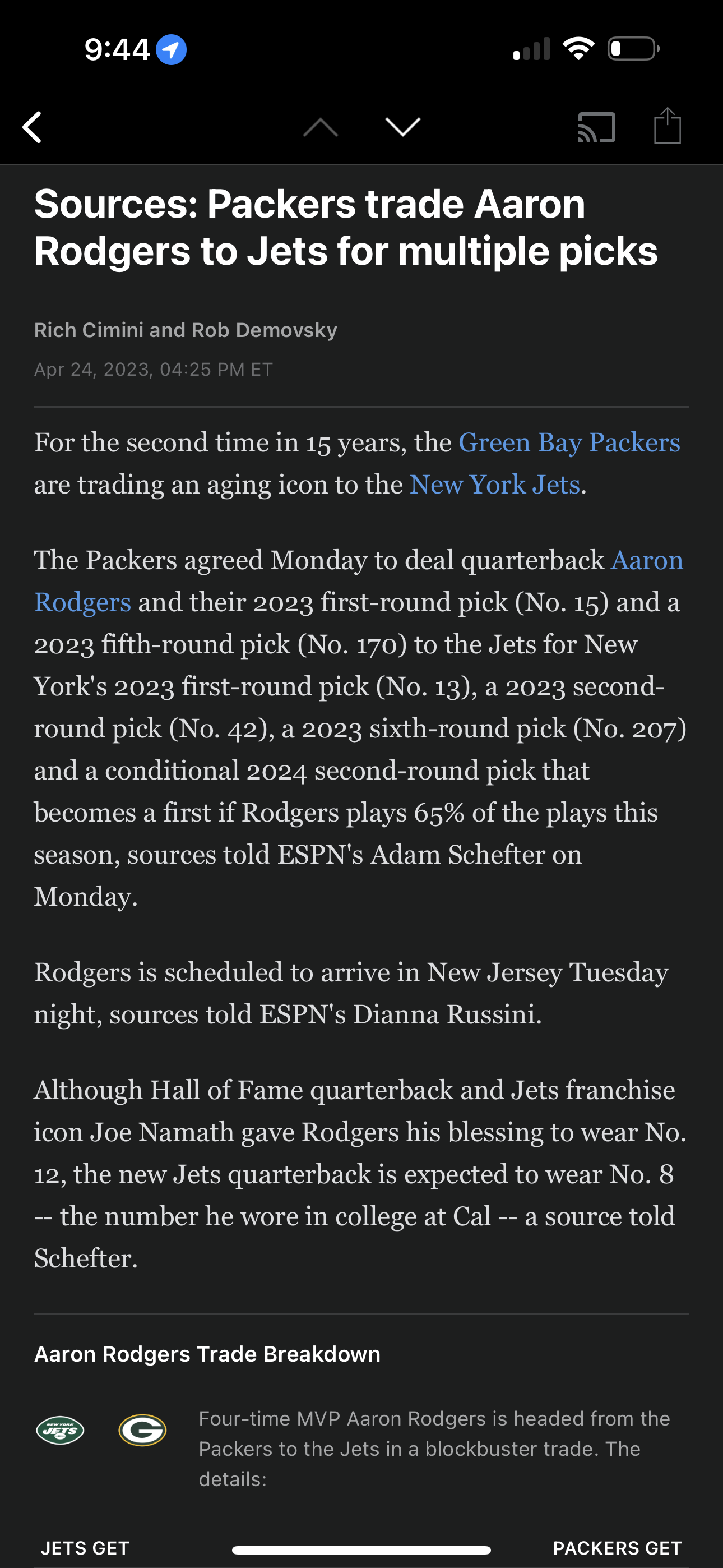Jump to the previous article with up chevron
Viewport: 723px width, 1568px height.
[321, 127]
